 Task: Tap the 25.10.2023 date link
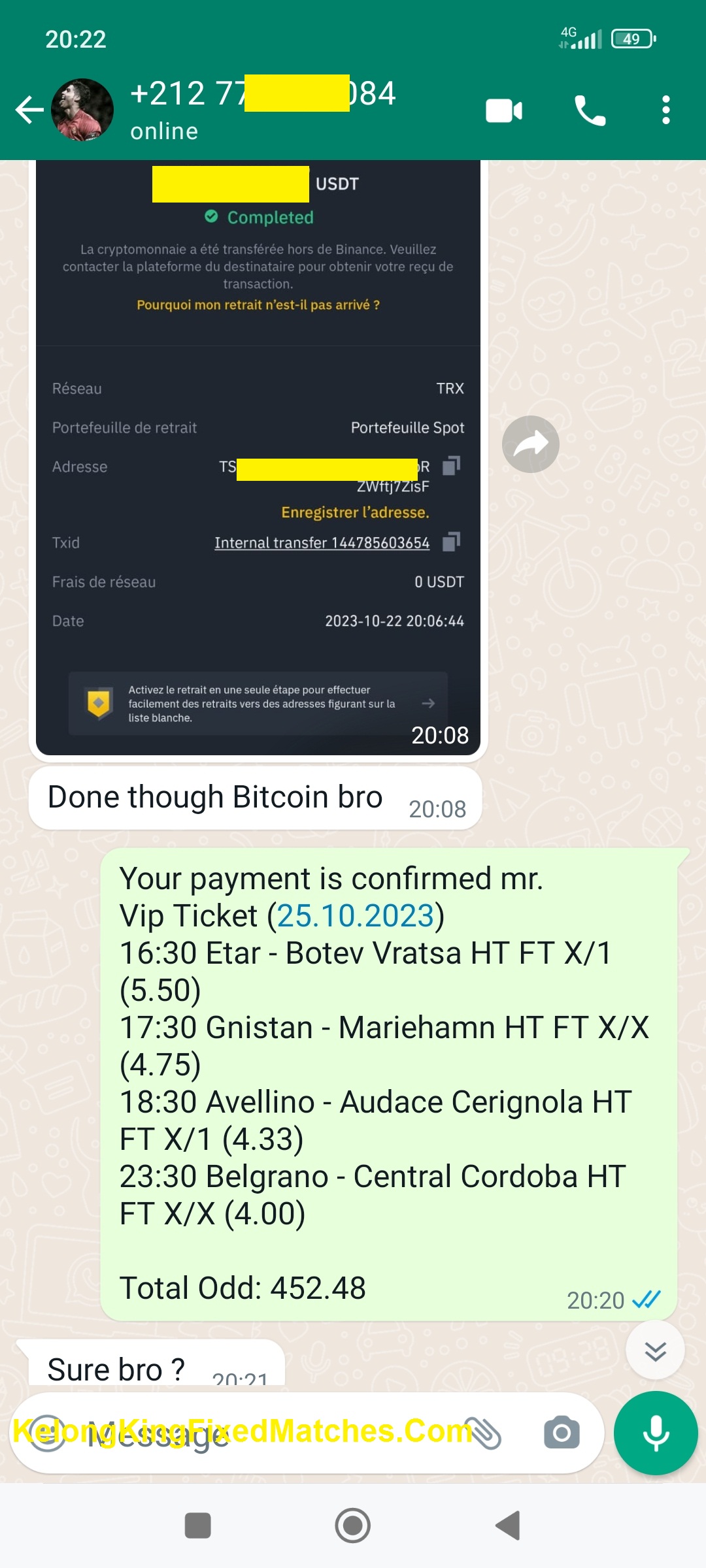[356, 916]
